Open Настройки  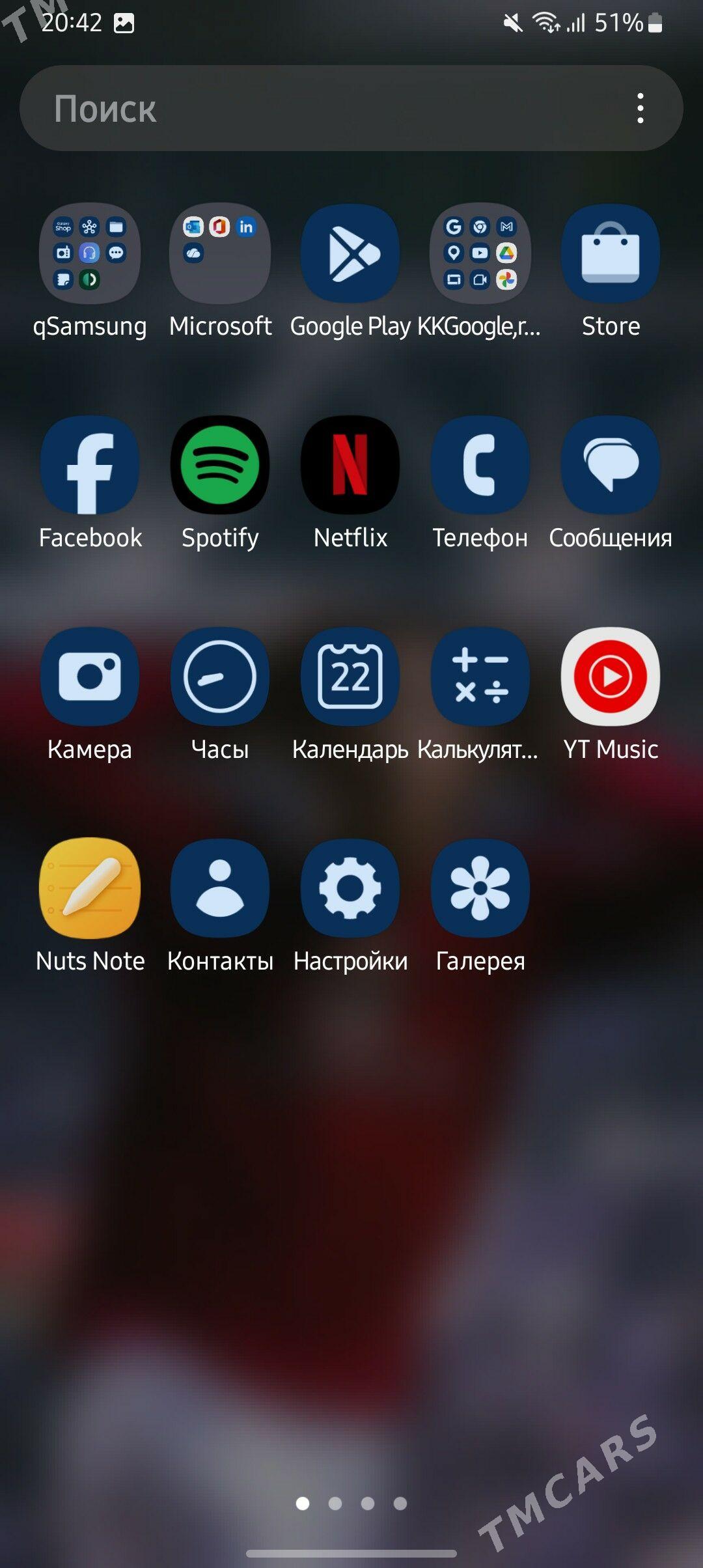click(350, 887)
